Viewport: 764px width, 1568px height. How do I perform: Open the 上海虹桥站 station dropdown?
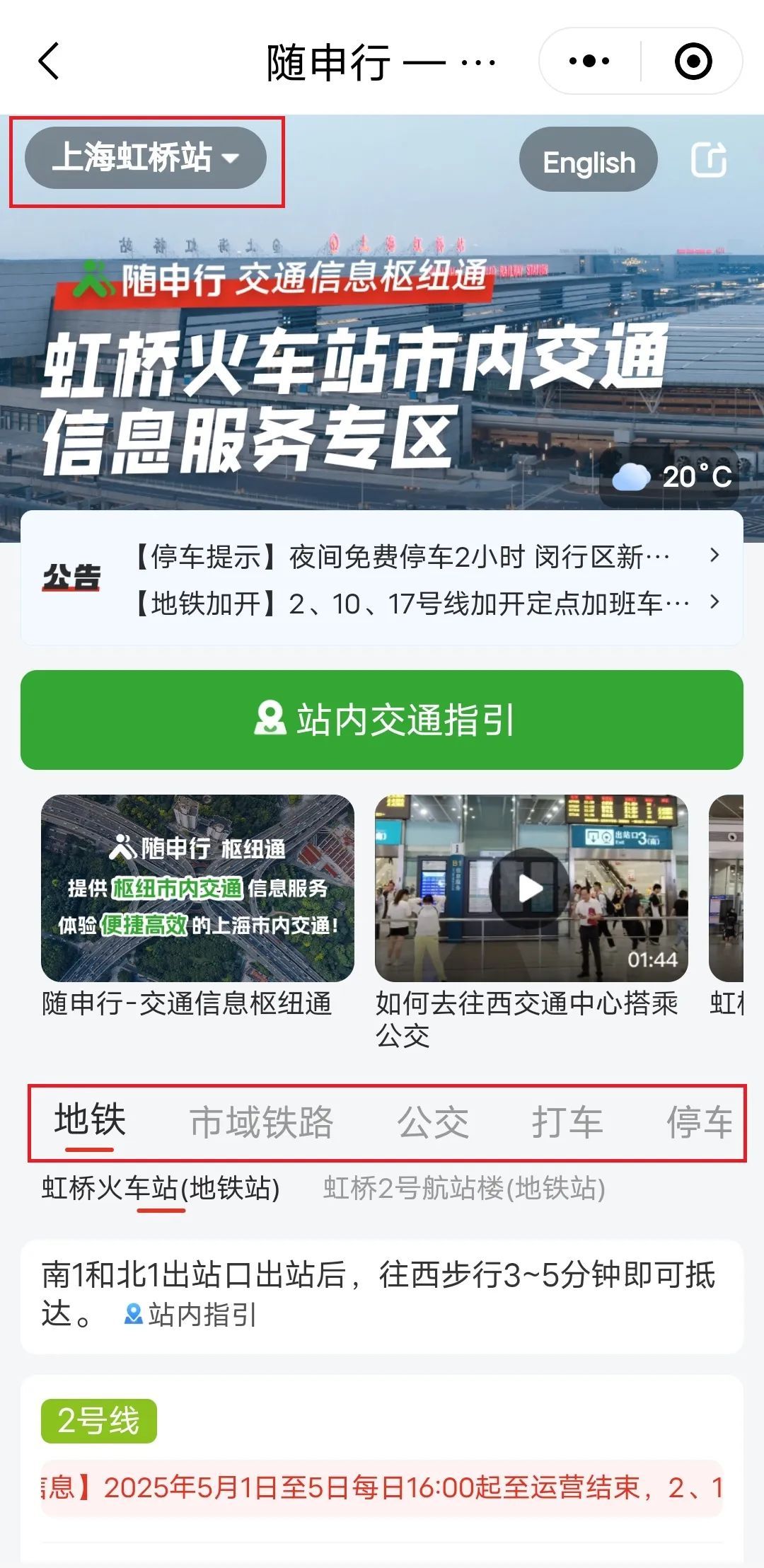click(x=146, y=158)
